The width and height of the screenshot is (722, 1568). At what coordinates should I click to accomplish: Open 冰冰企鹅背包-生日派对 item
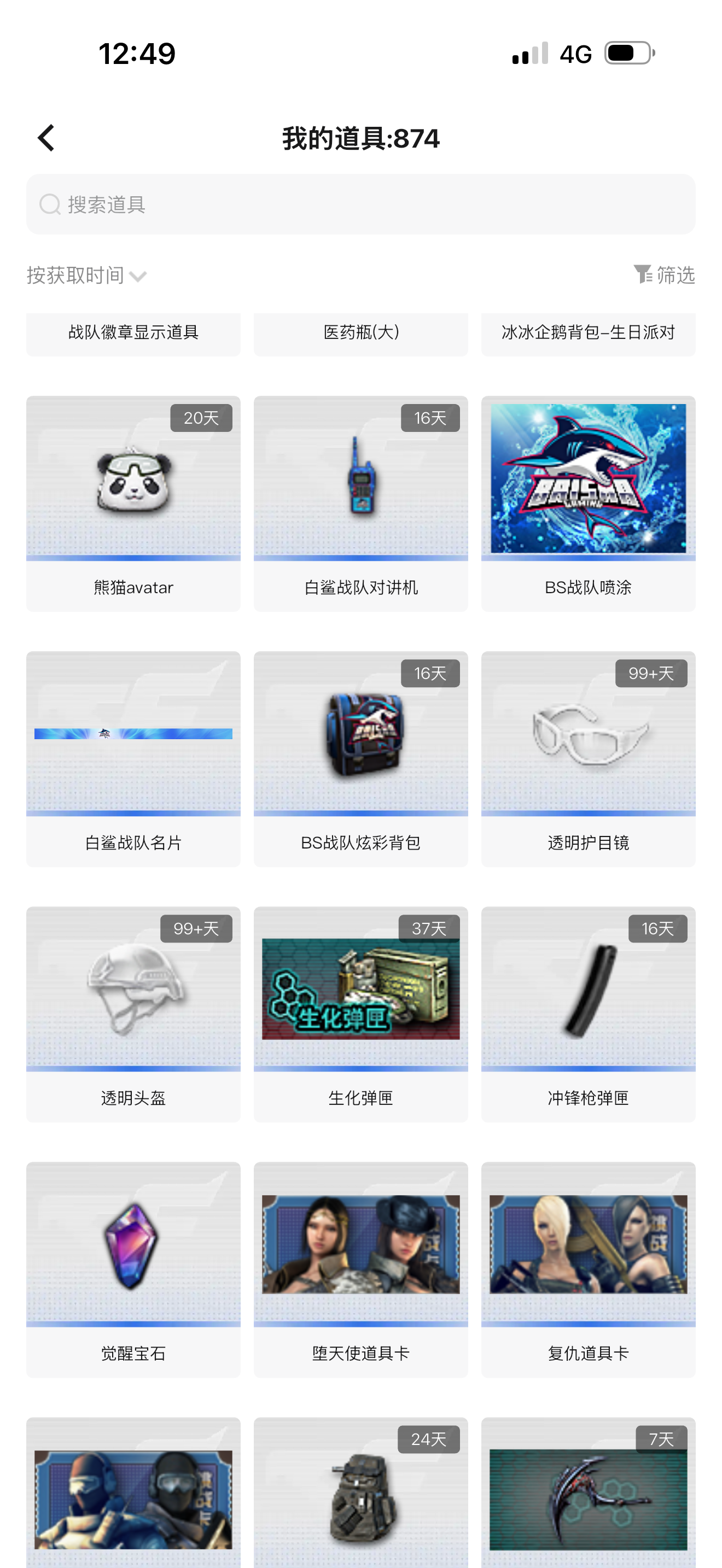pos(588,334)
